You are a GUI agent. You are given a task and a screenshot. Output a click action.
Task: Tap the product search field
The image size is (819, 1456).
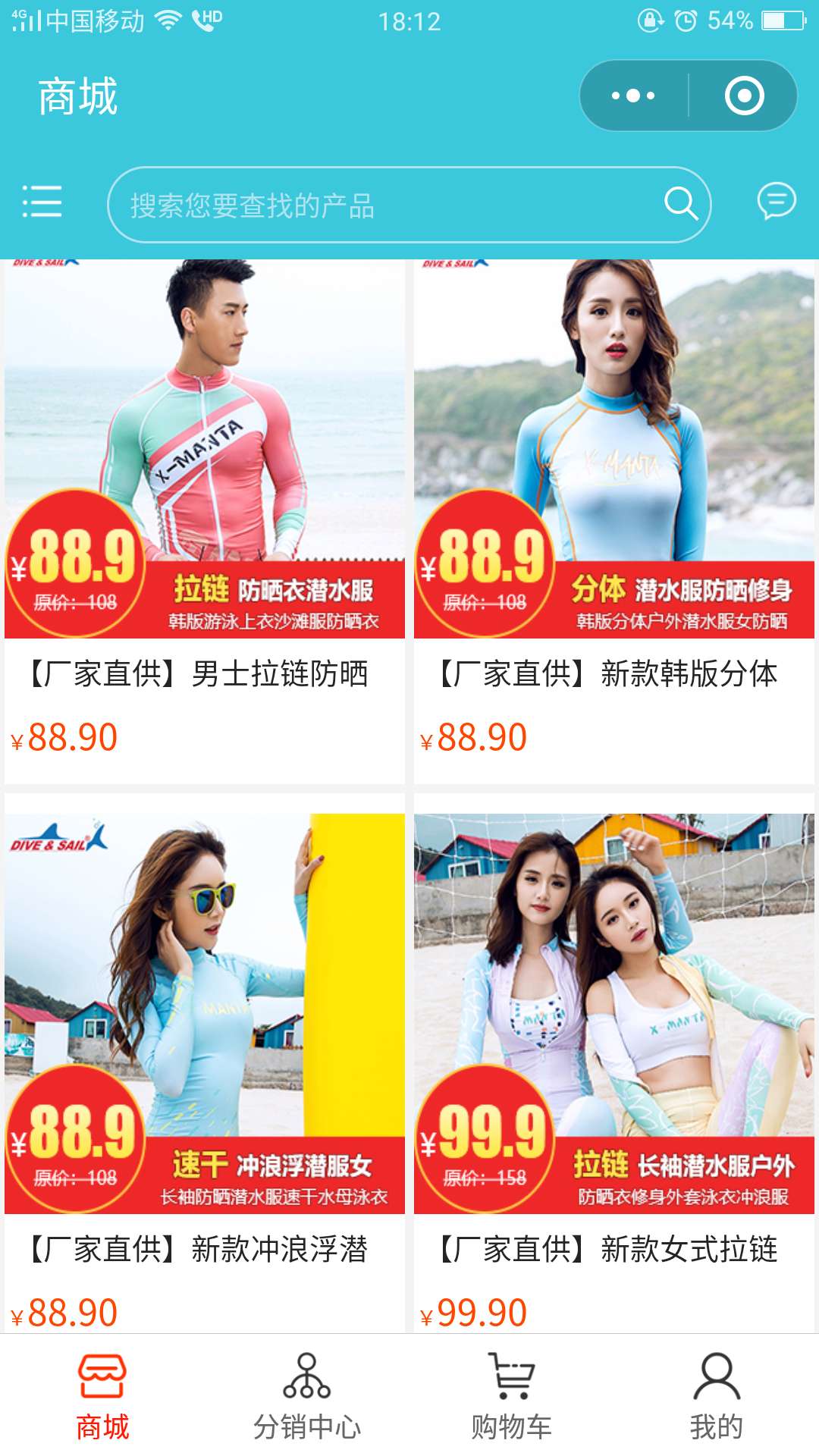379,205
